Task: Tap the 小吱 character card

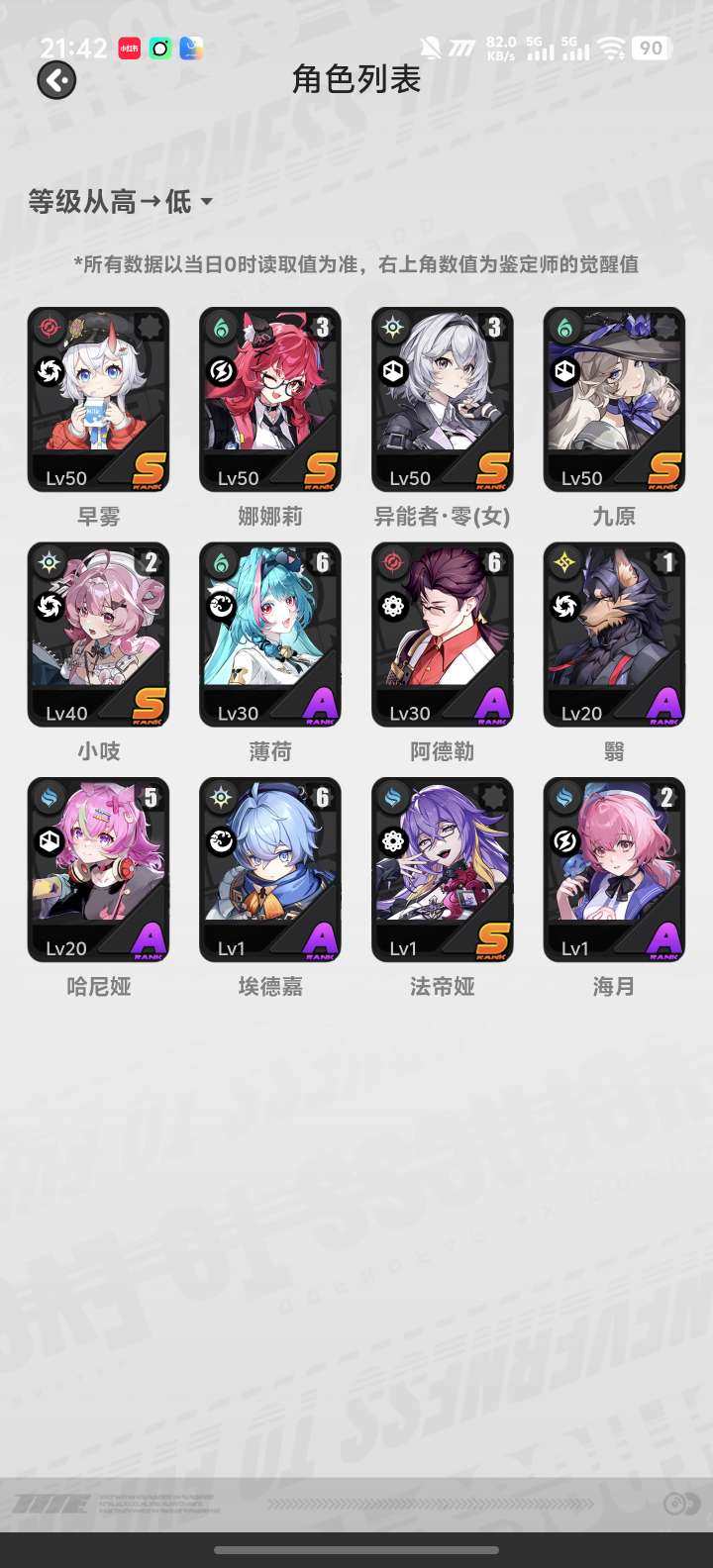Action: click(98, 635)
